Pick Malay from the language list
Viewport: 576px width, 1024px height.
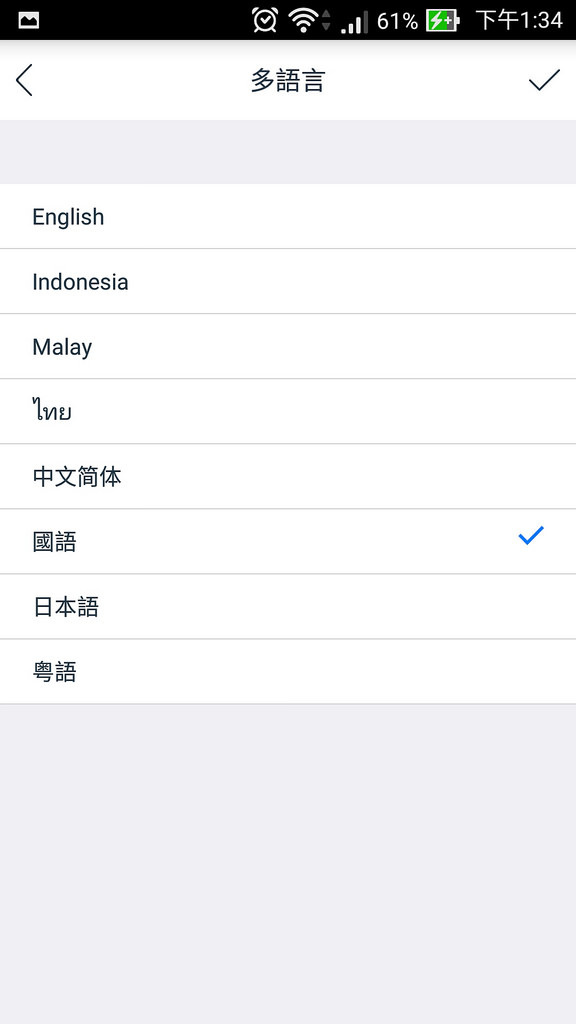point(288,347)
